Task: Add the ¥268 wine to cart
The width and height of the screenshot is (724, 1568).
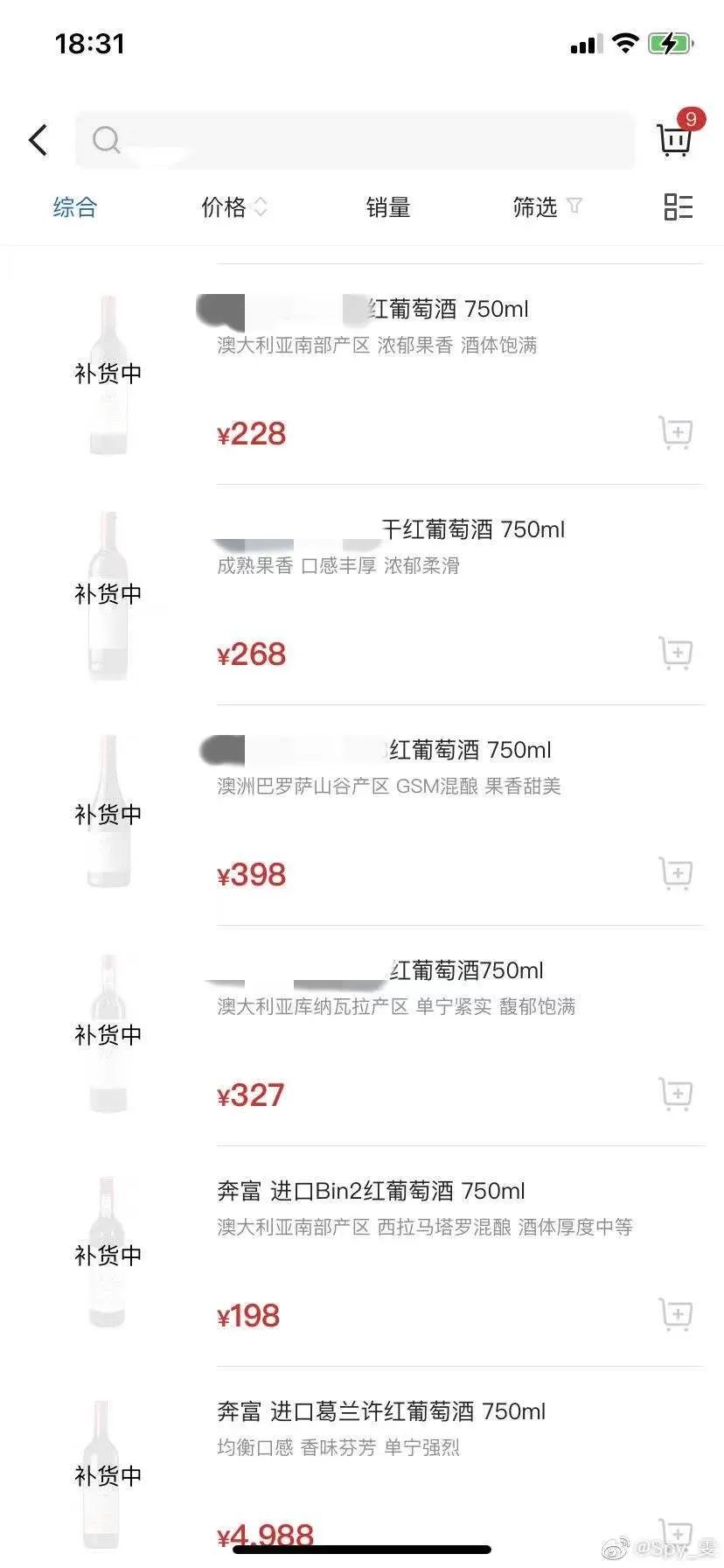Action: (675, 654)
